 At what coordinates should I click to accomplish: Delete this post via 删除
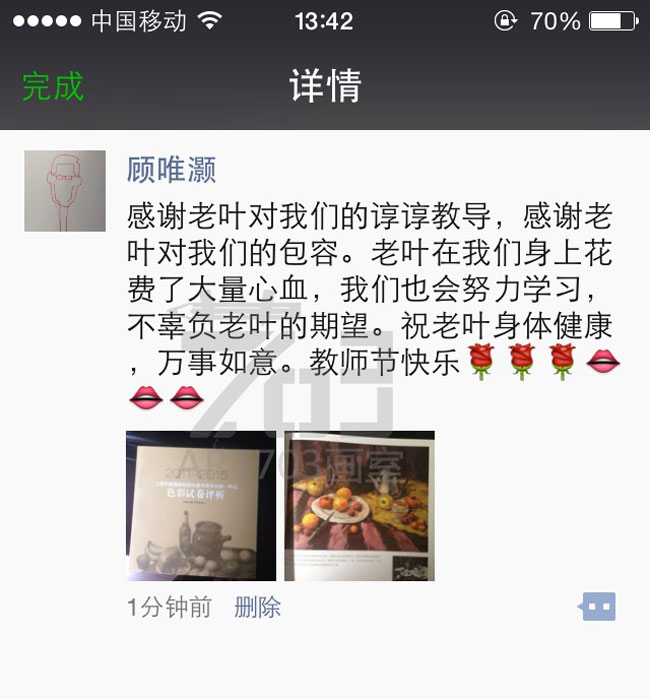coord(257,607)
